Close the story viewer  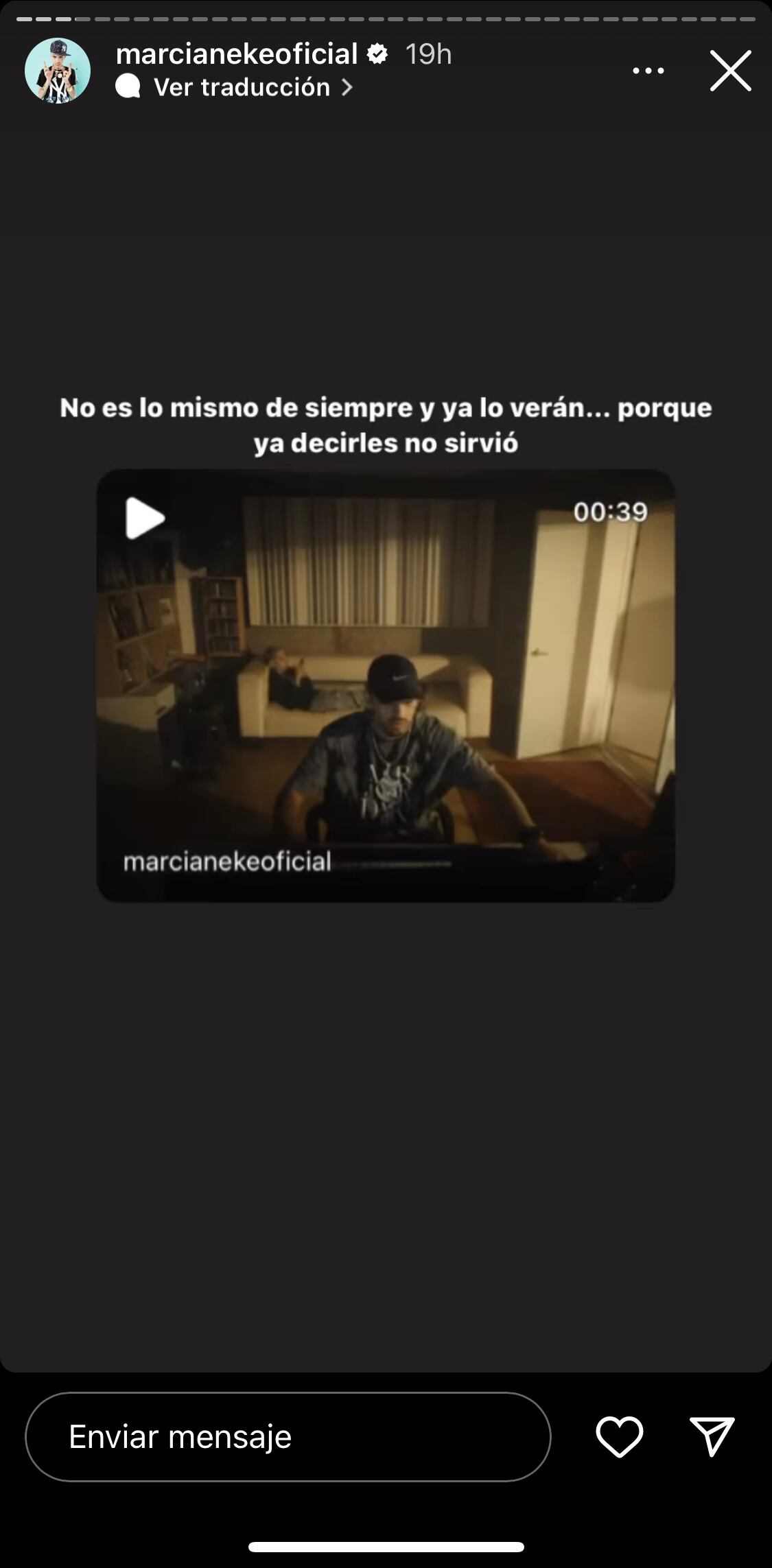[x=730, y=71]
